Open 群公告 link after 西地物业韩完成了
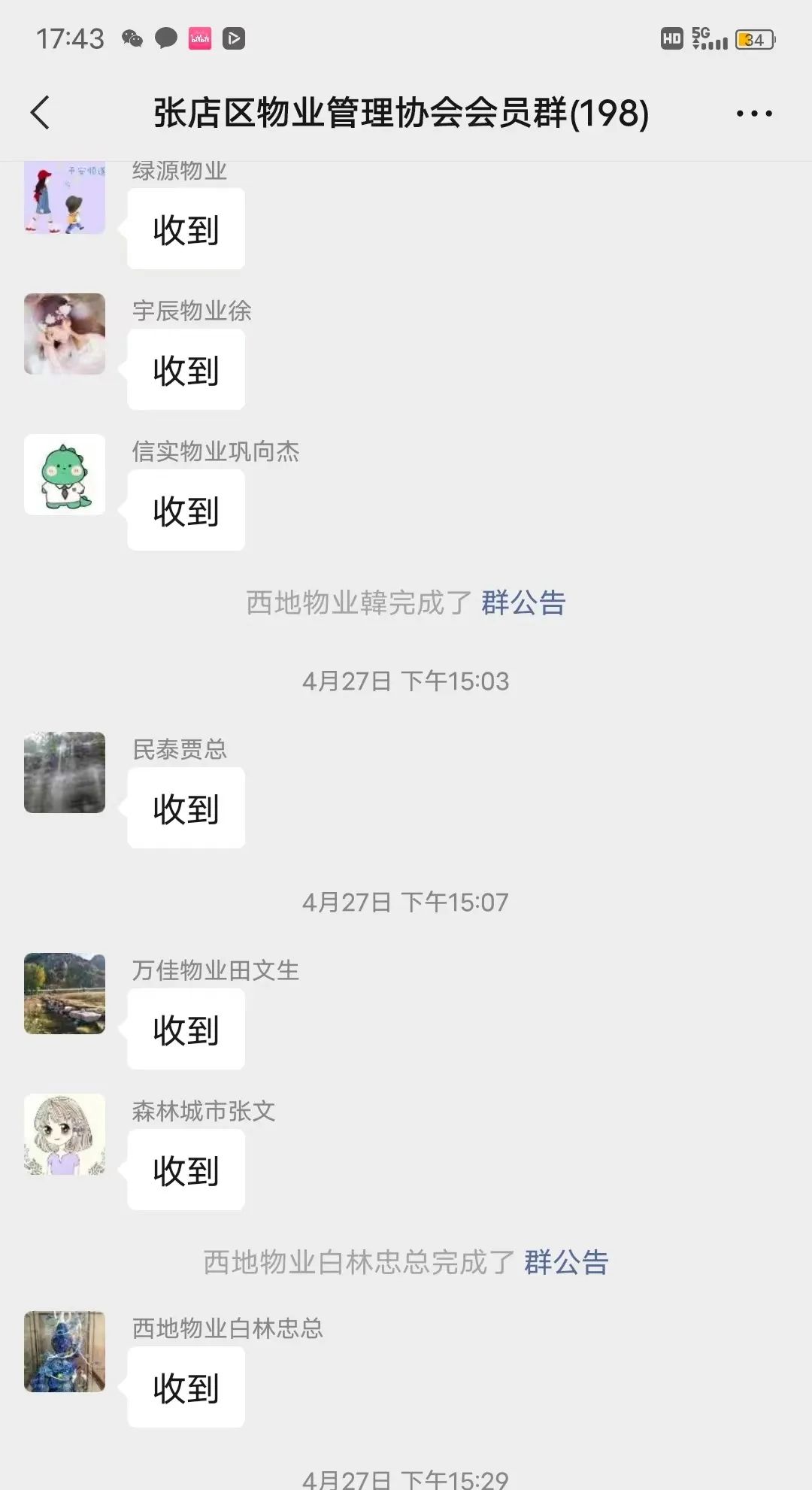 pyautogui.click(x=523, y=603)
